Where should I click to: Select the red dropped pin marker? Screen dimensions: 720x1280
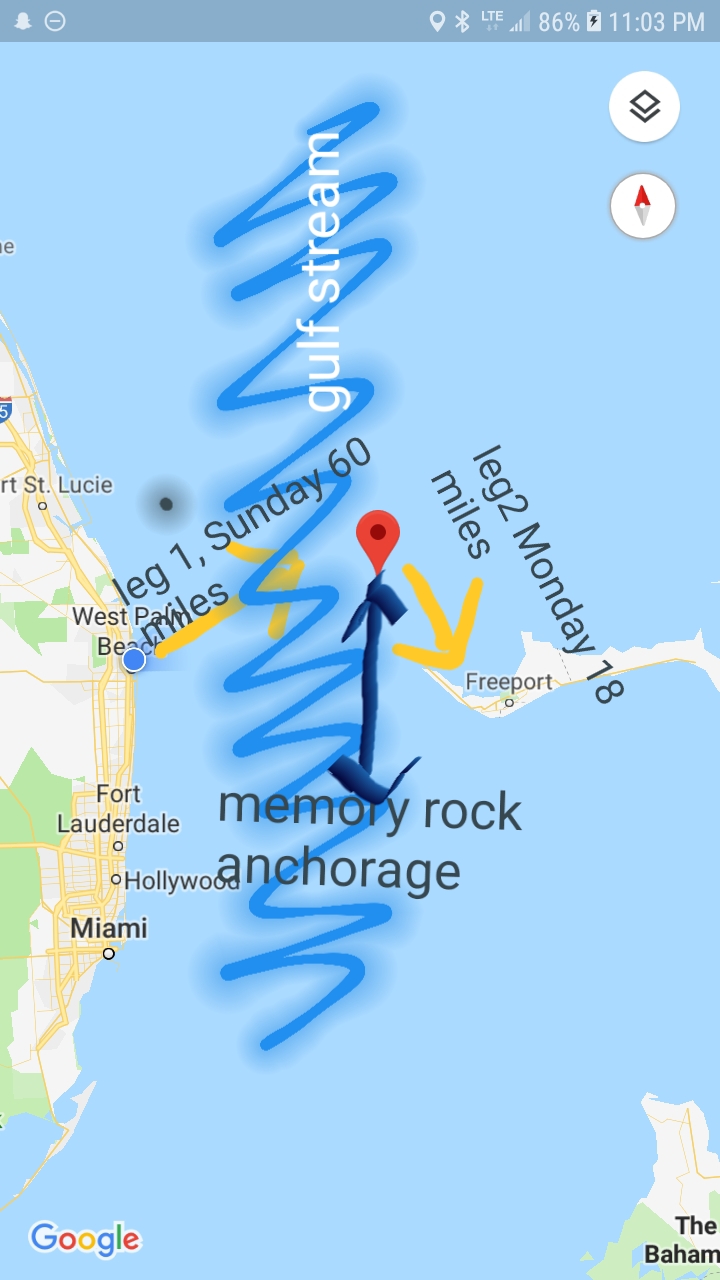click(379, 537)
